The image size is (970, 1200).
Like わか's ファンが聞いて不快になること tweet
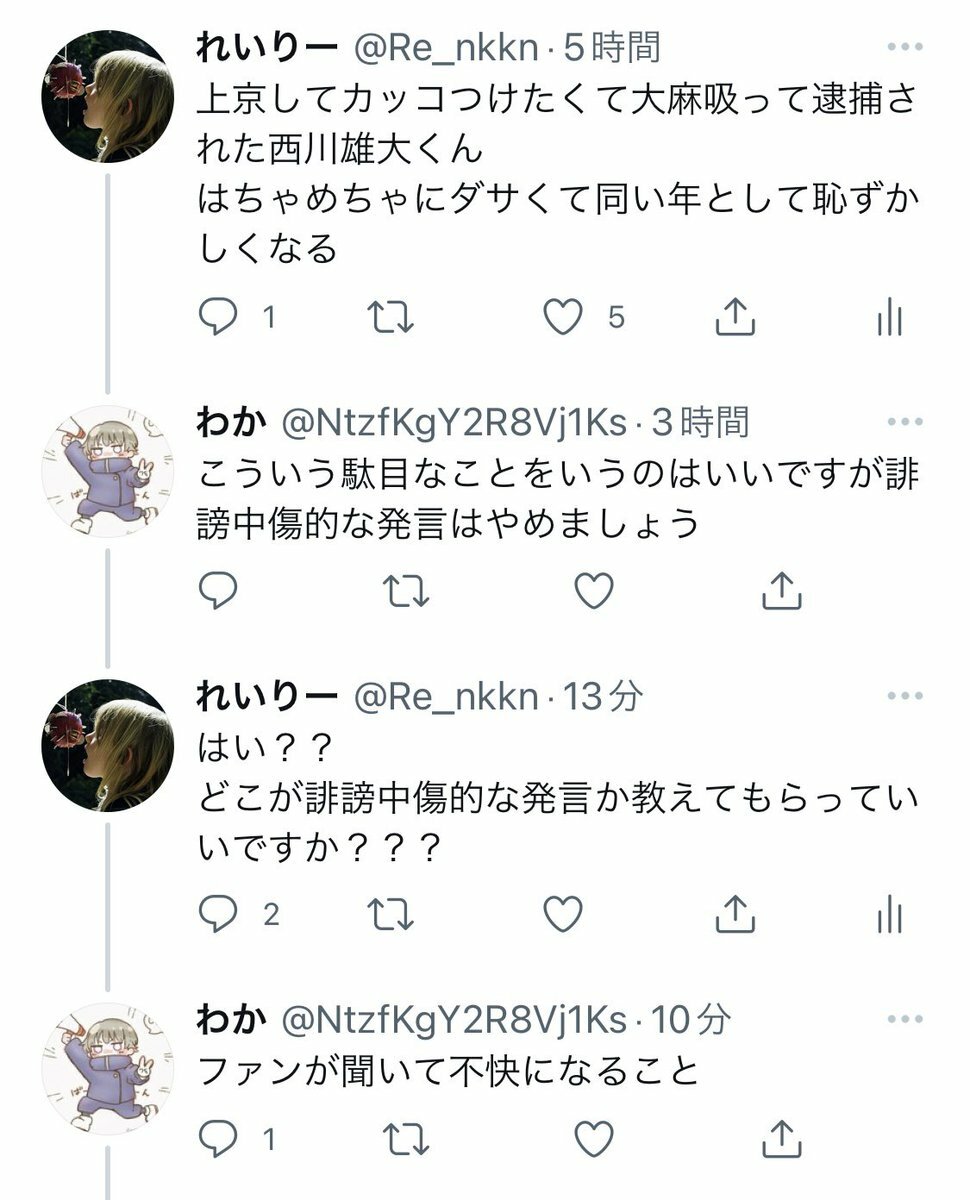tap(595, 1138)
